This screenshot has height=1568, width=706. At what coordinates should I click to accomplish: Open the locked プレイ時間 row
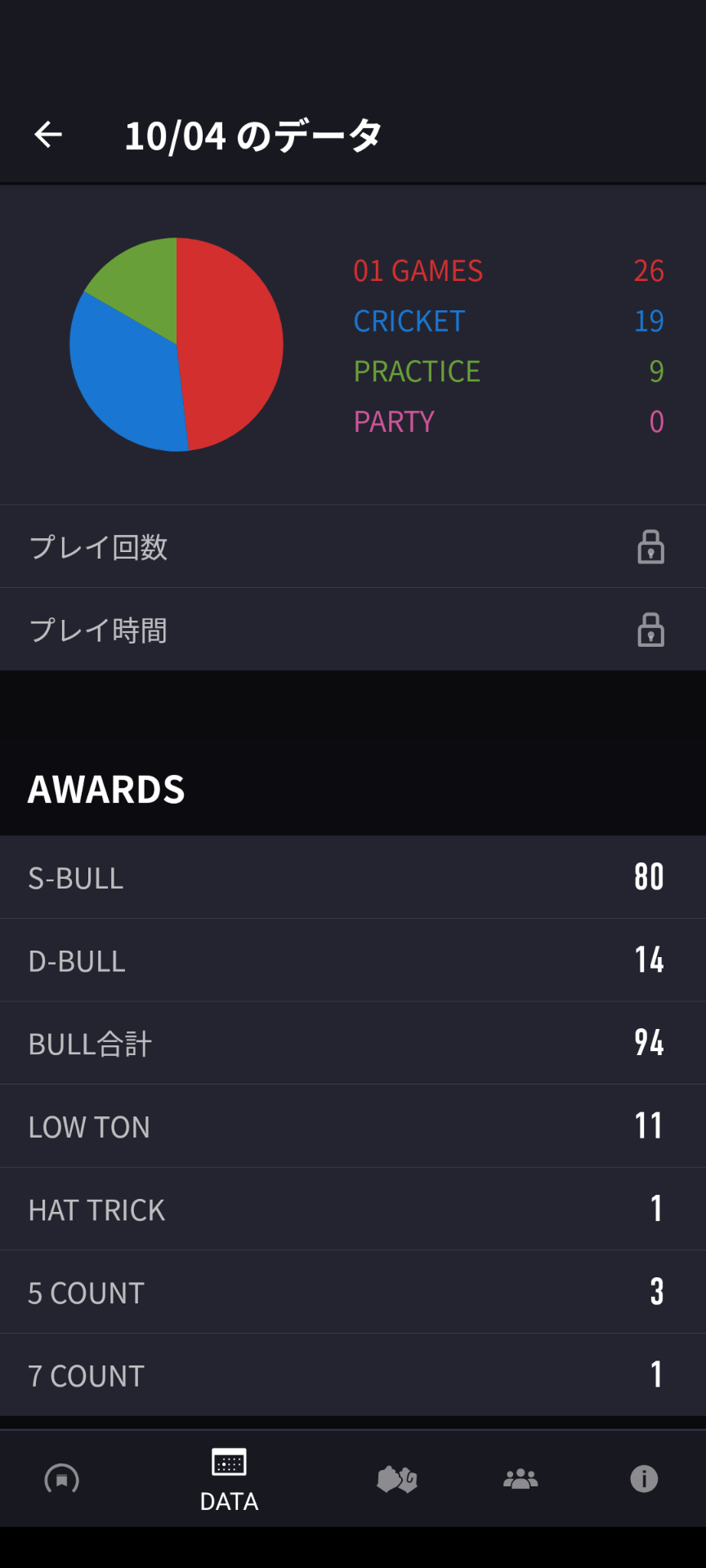coord(353,630)
